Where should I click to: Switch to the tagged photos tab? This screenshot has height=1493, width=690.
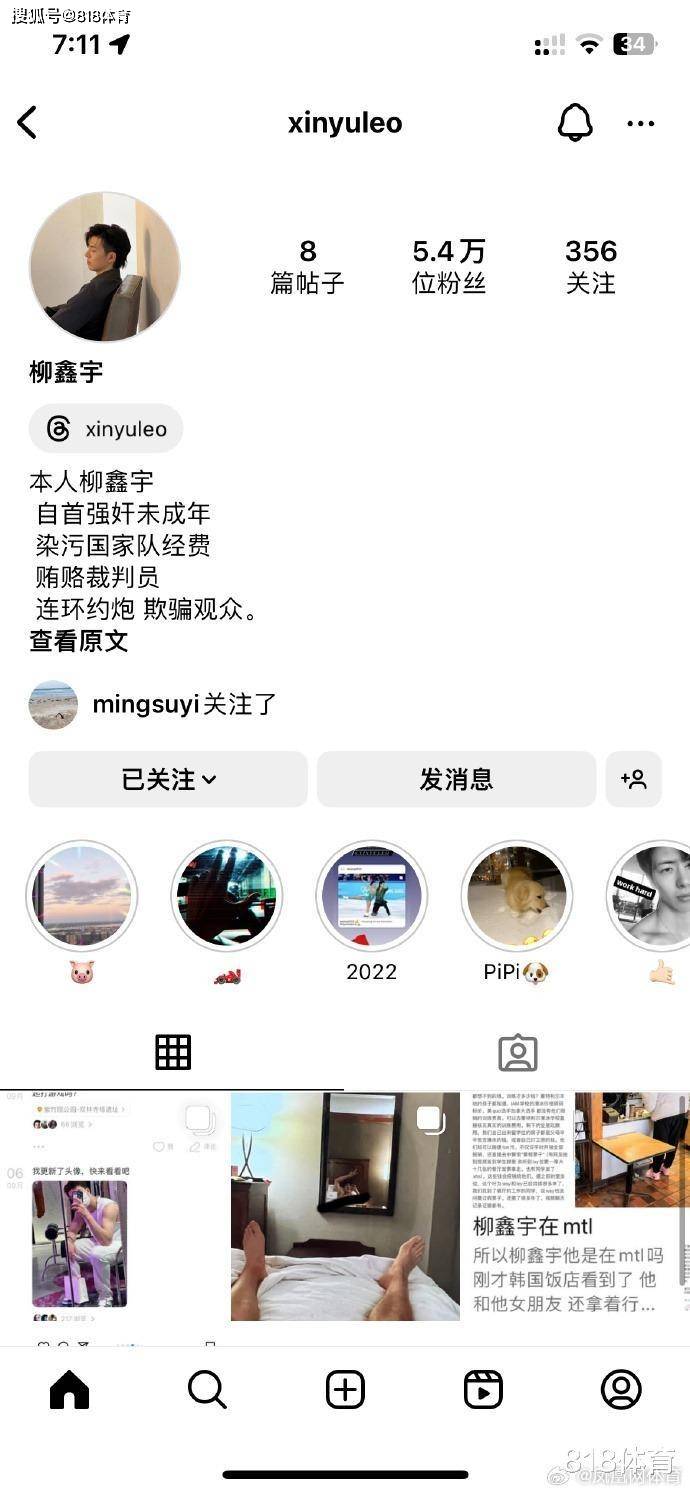tap(517, 1052)
